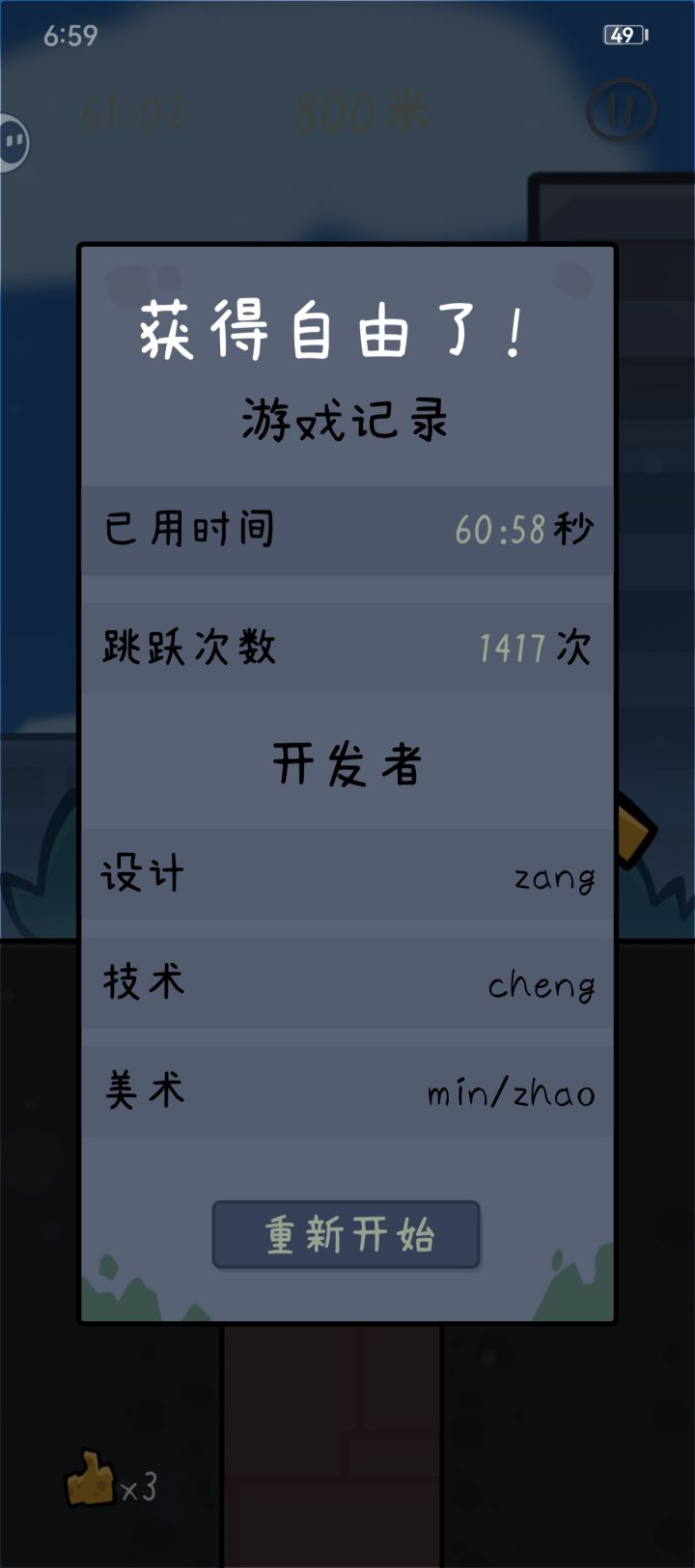Tap the 60:58秒 elapsed time value

coord(524,529)
